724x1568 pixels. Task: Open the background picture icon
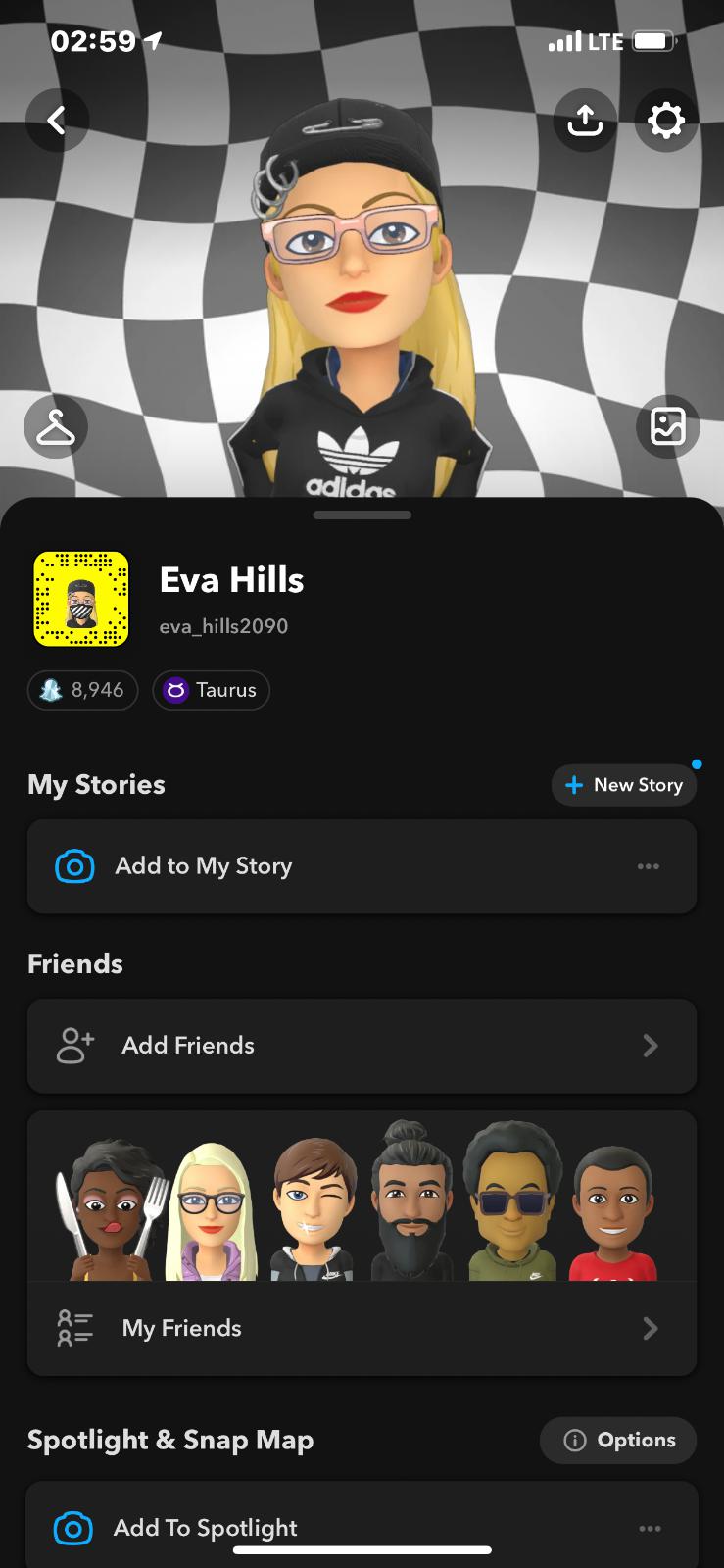click(x=667, y=427)
